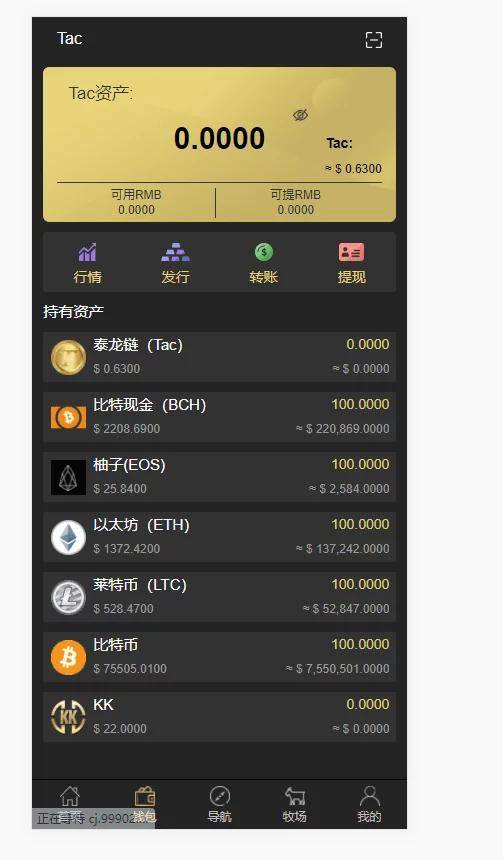Open the 莱特币 (LTC) asset row
Viewport: 503px width, 860px height.
coord(219,597)
